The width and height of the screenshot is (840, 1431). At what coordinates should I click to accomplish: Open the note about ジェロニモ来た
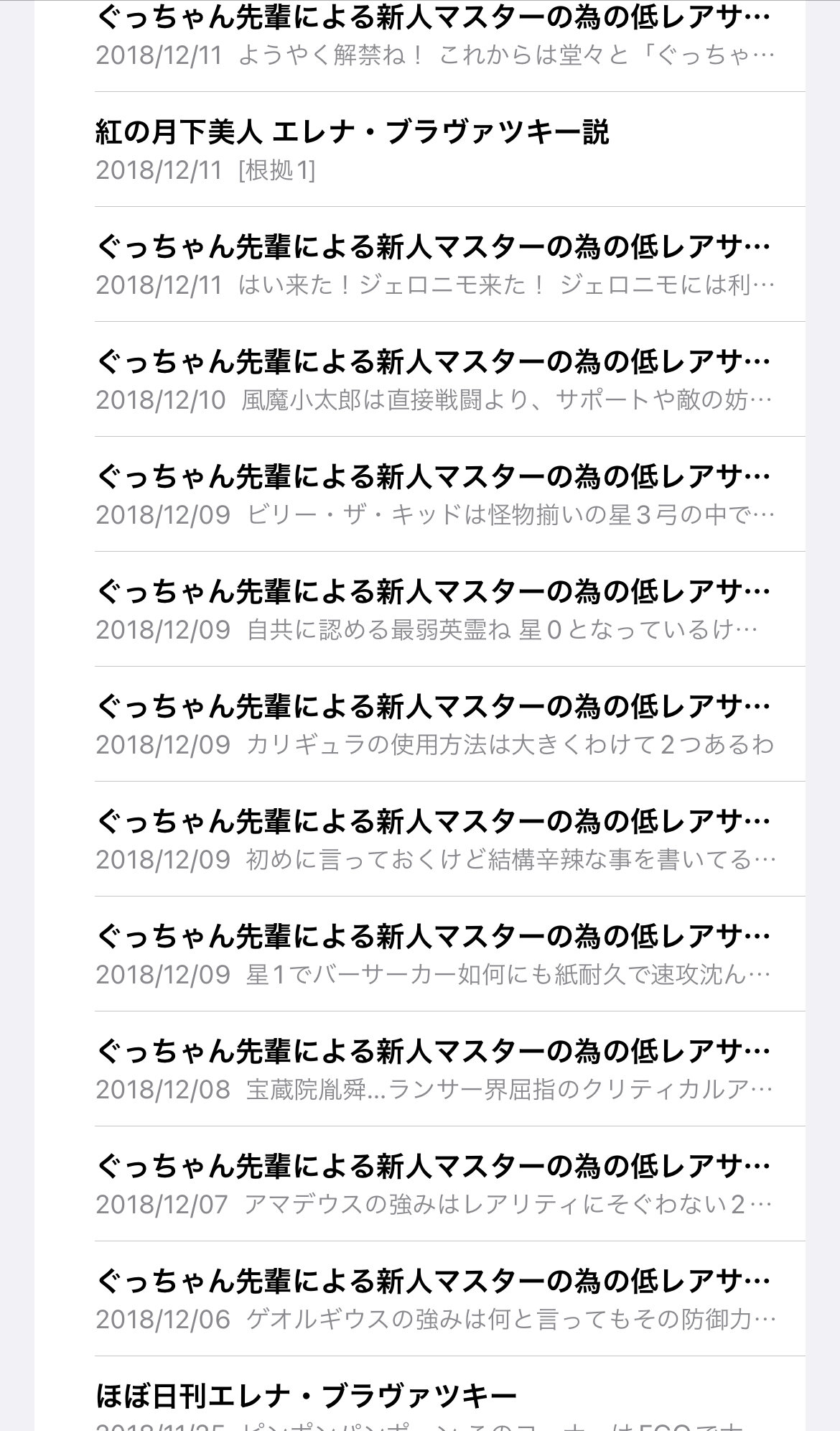(434, 264)
